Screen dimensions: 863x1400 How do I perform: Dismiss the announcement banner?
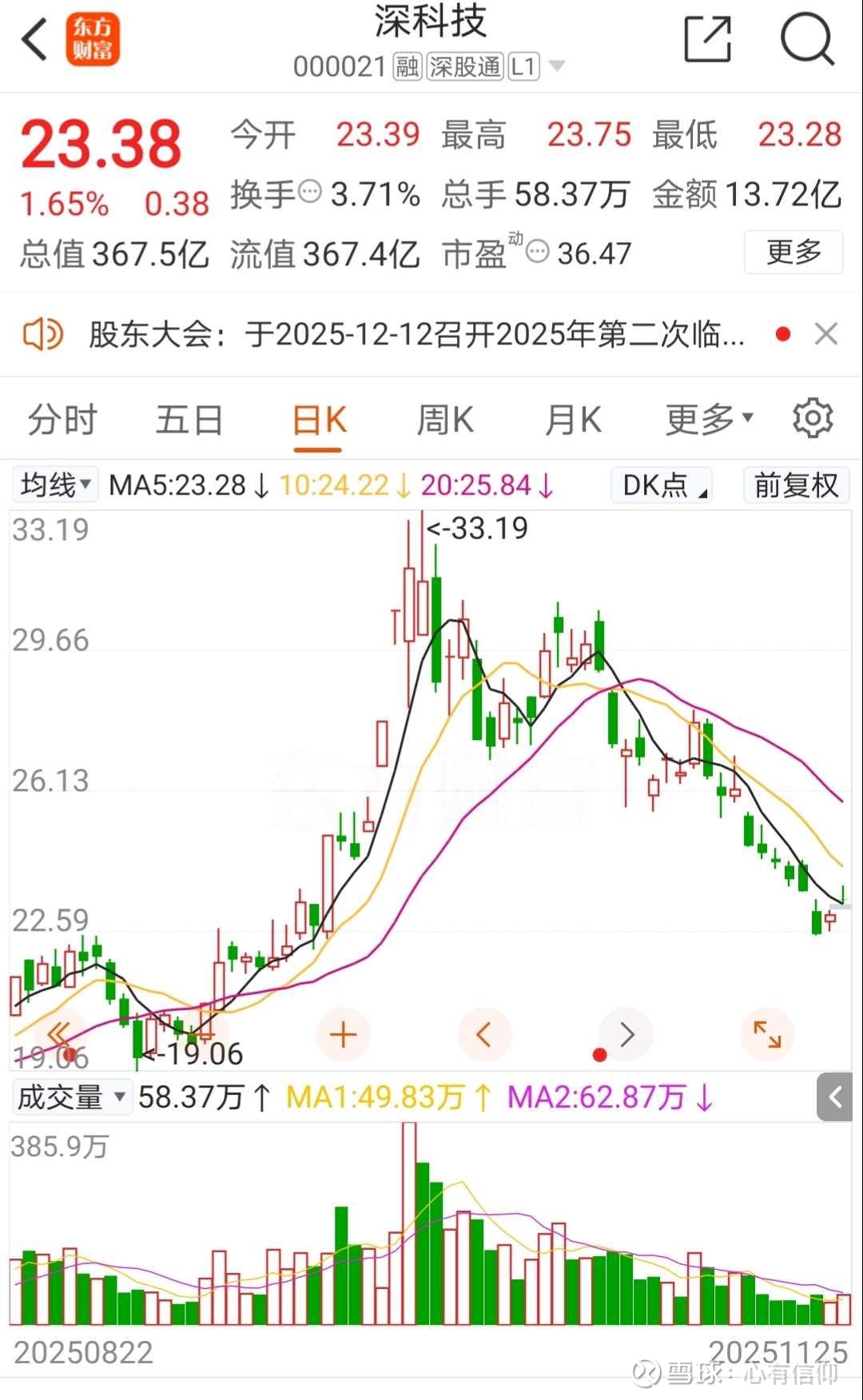826,334
